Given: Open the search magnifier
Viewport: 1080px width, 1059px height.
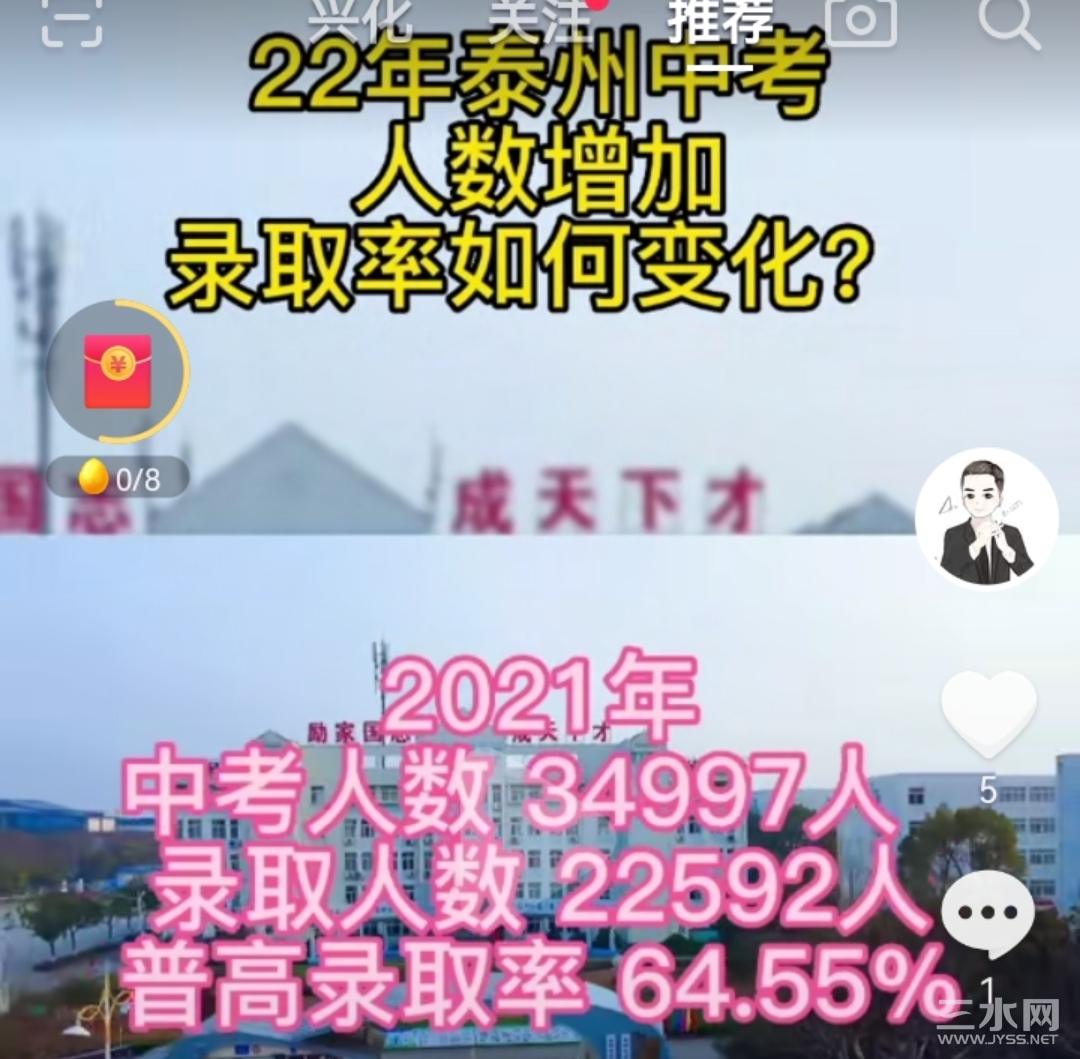Looking at the screenshot, I should [x=1007, y=20].
